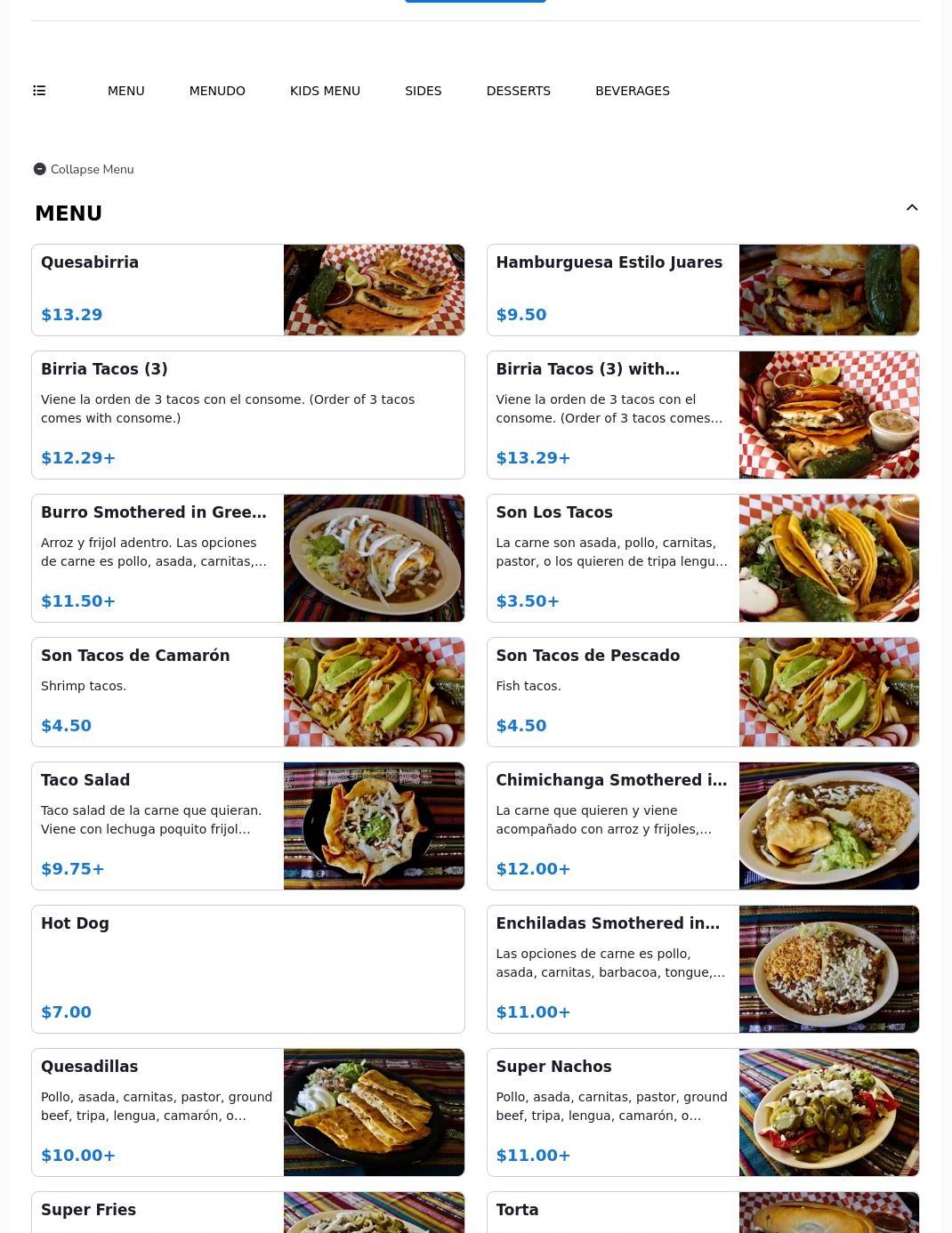Screen dimensions: 952x1233
Task: Select Hamburguesa Estilo Juares
Action: pyautogui.click(x=702, y=290)
